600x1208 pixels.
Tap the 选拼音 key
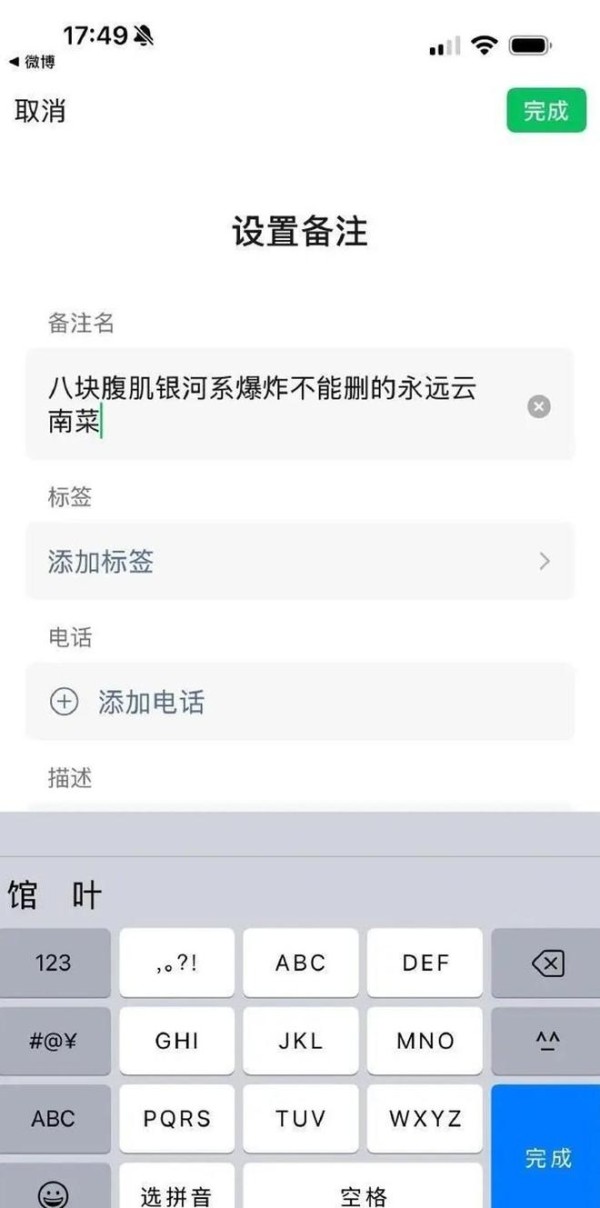tap(177, 1190)
